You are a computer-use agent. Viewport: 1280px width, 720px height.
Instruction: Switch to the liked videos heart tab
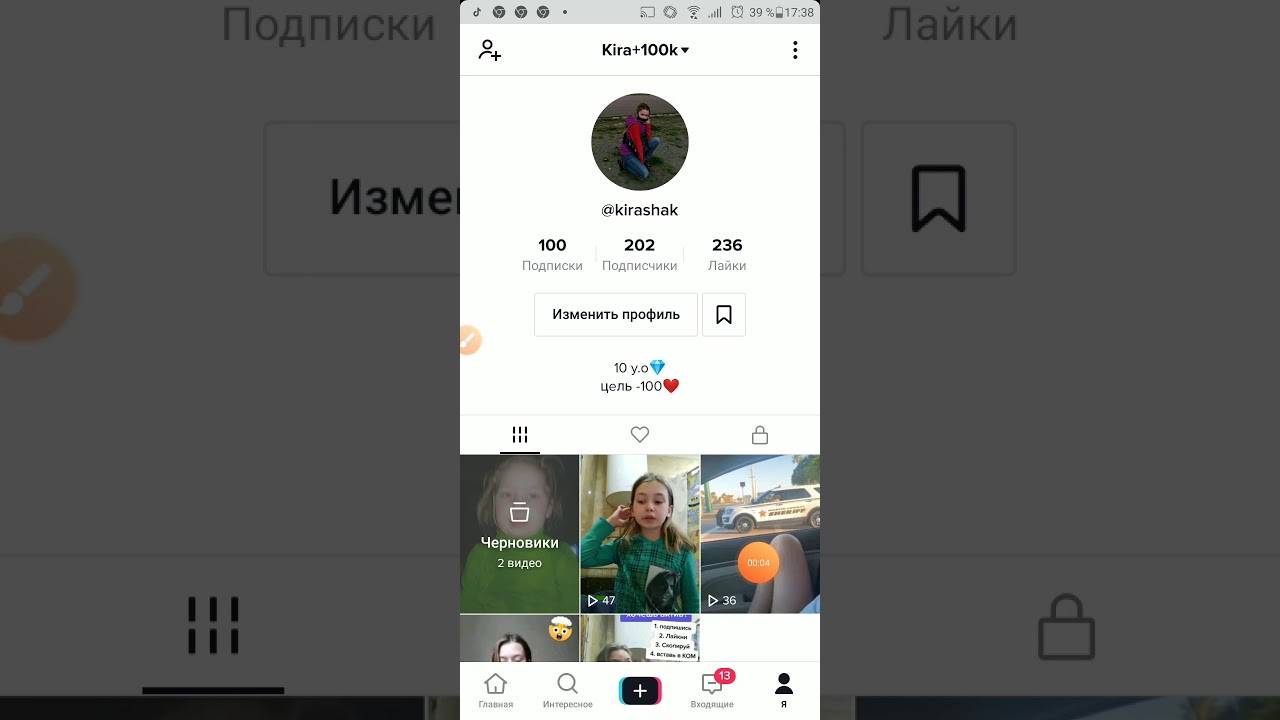pyautogui.click(x=640, y=434)
